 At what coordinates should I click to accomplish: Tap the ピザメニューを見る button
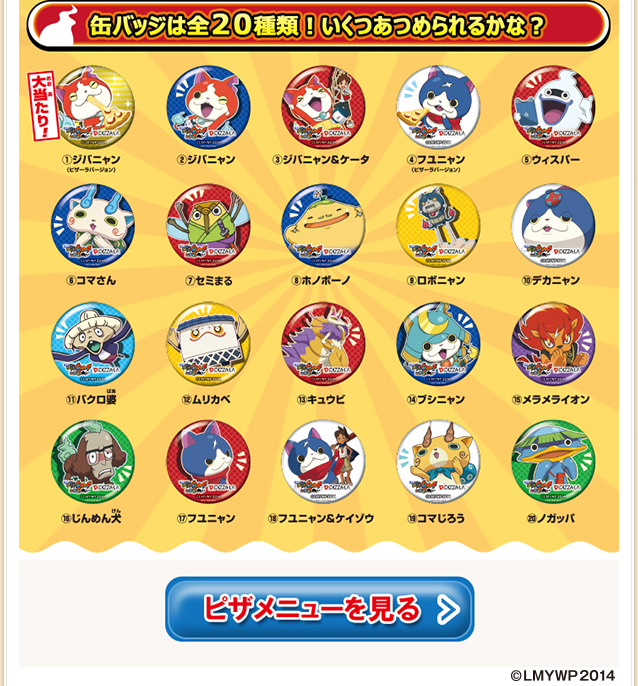tap(319, 609)
